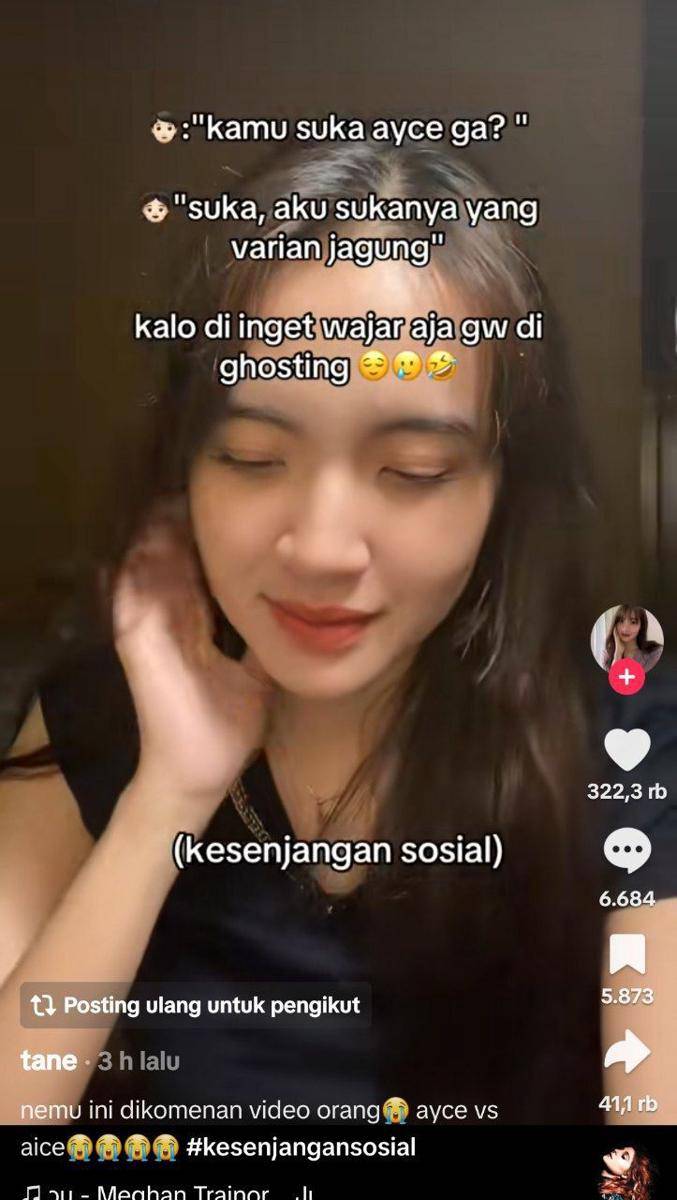Tap Posting ulang untuk pengikut
The height and width of the screenshot is (1200, 677).
pos(196,1005)
